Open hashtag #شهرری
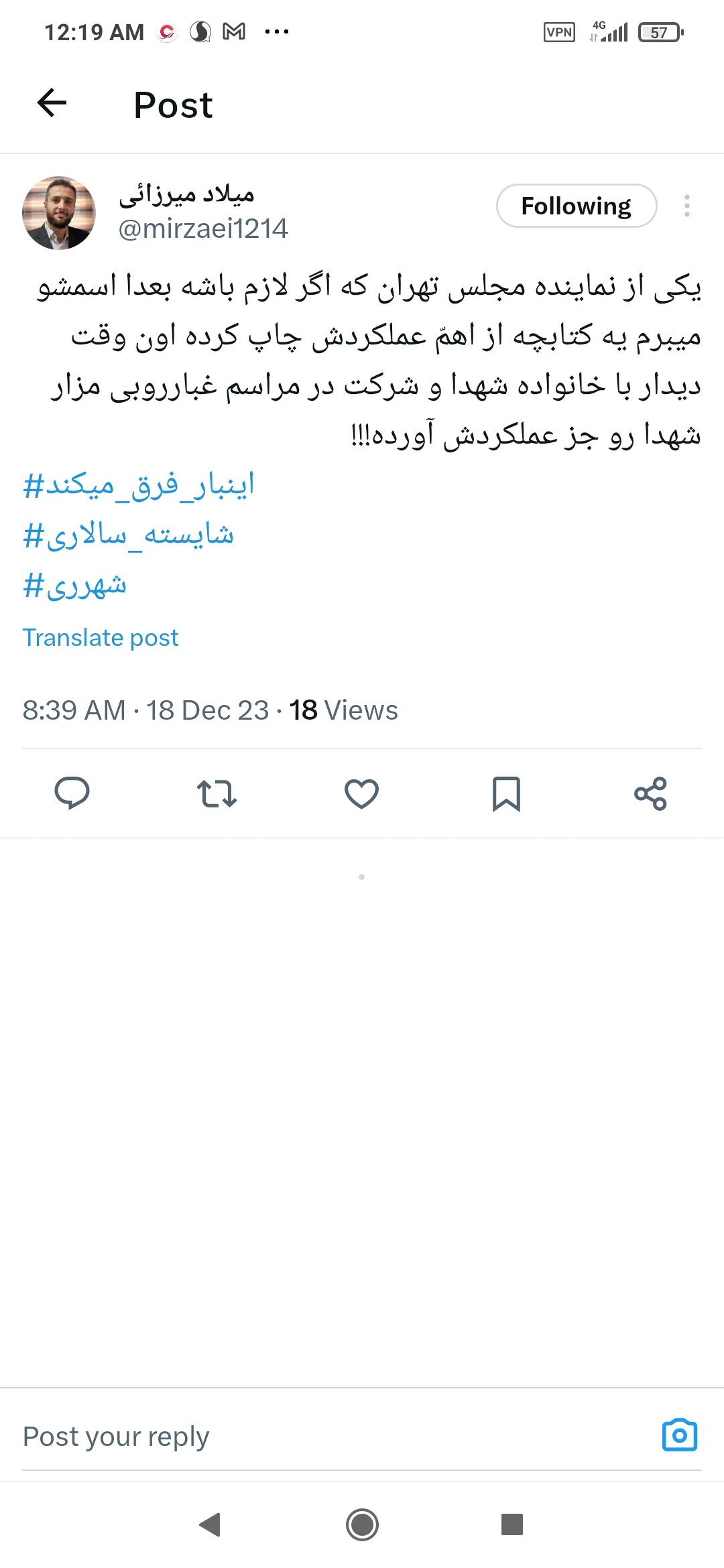Screen dimensions: 724x1568 click(74, 586)
